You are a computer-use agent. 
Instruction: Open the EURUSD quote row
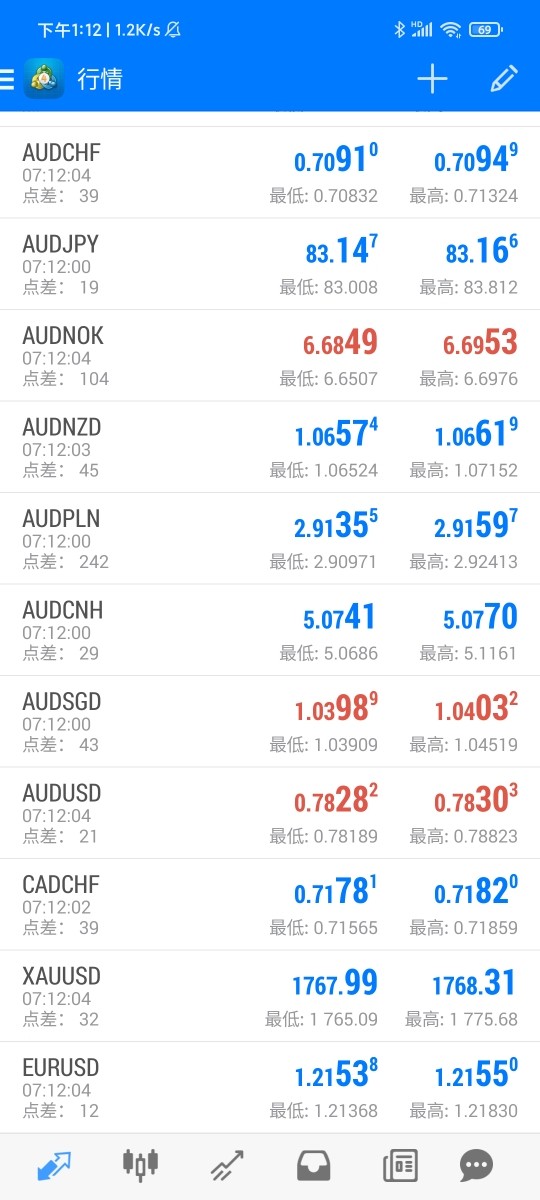click(x=270, y=1087)
